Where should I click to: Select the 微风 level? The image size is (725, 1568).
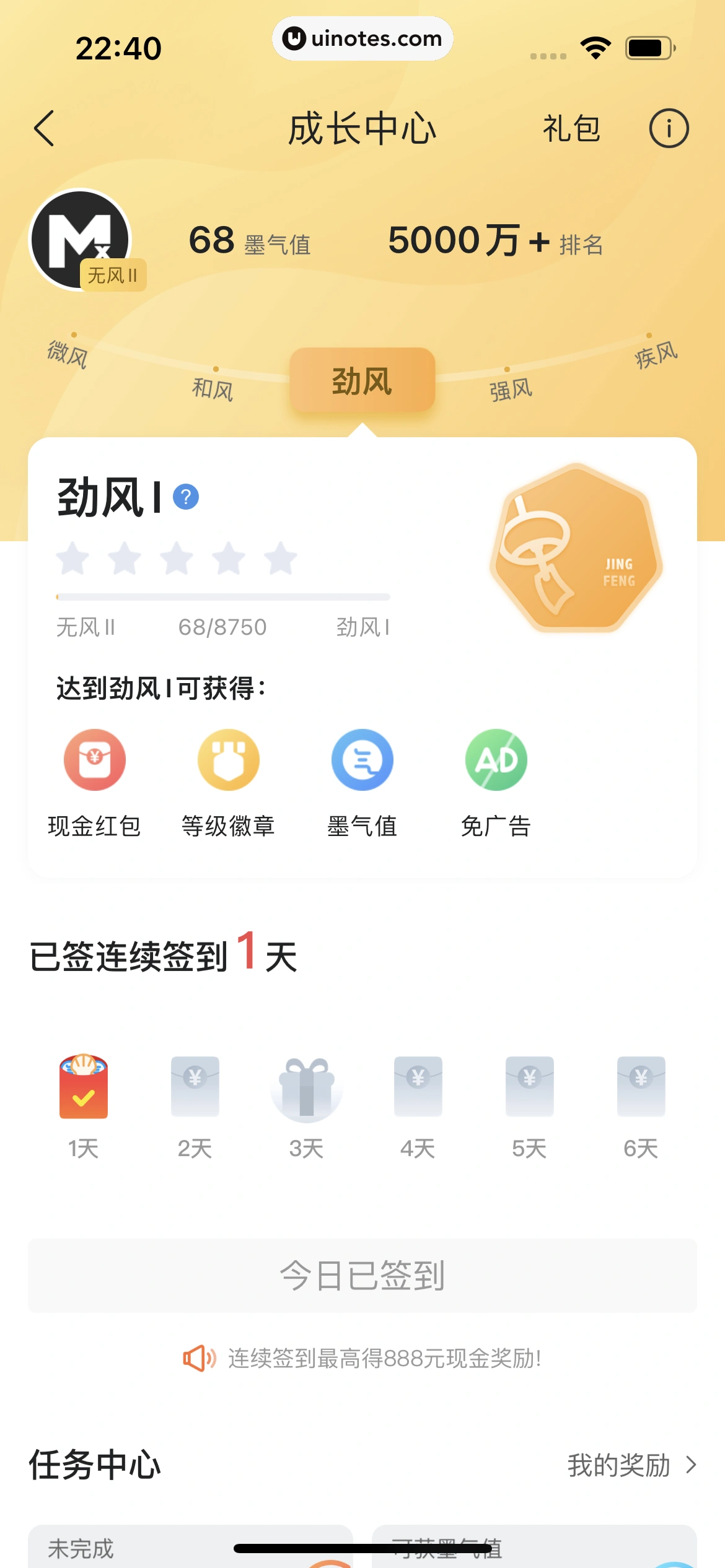click(68, 353)
